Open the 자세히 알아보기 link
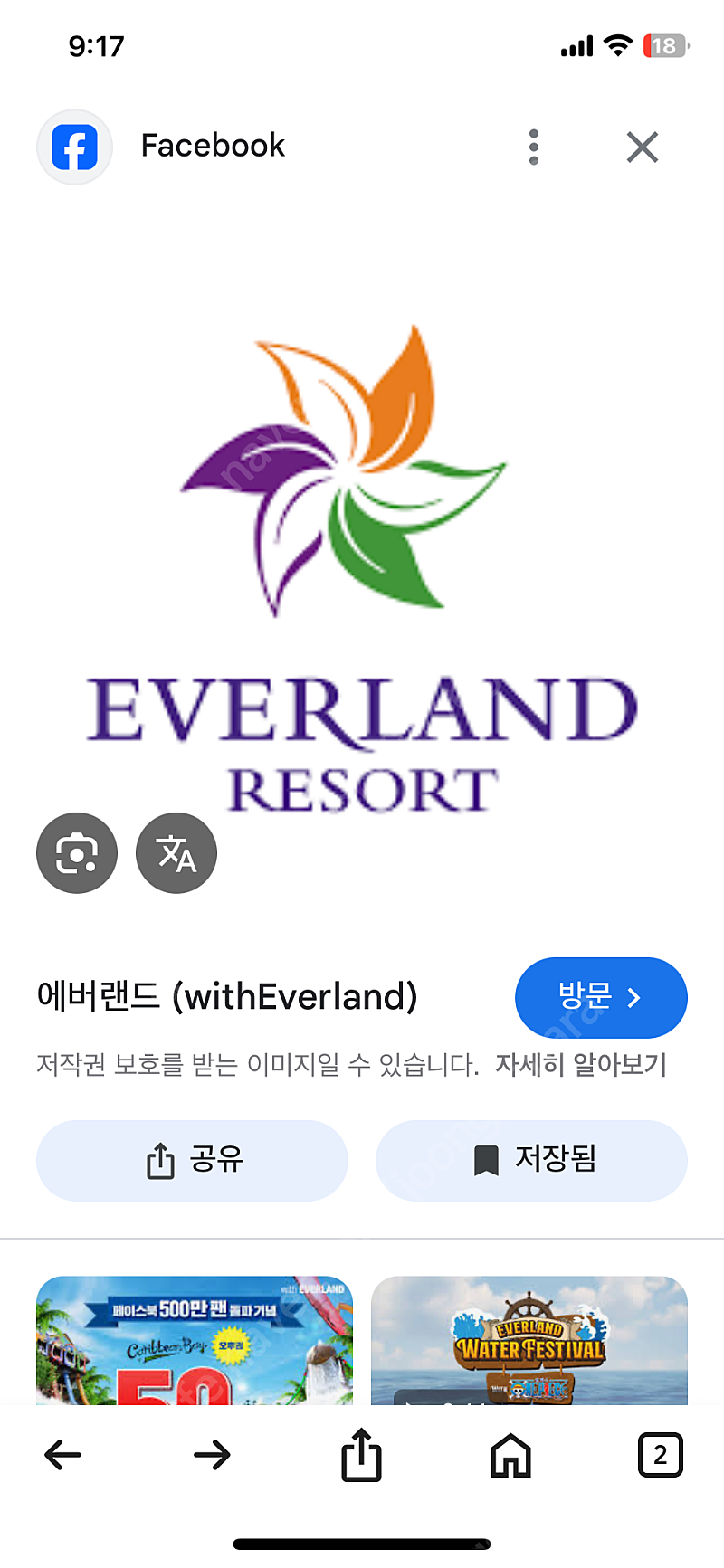The image size is (724, 1568). point(581,1064)
